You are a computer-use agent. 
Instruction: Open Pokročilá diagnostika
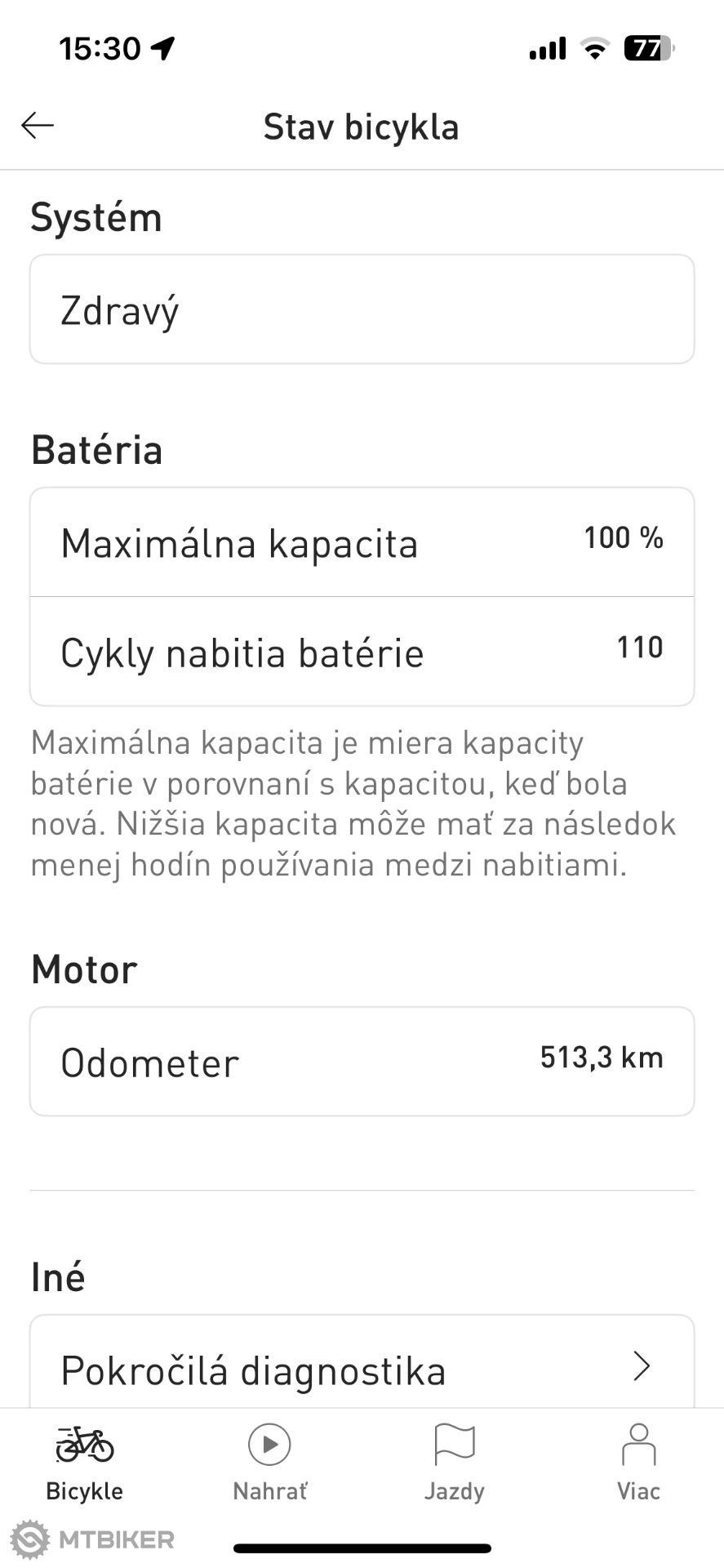click(x=362, y=1362)
